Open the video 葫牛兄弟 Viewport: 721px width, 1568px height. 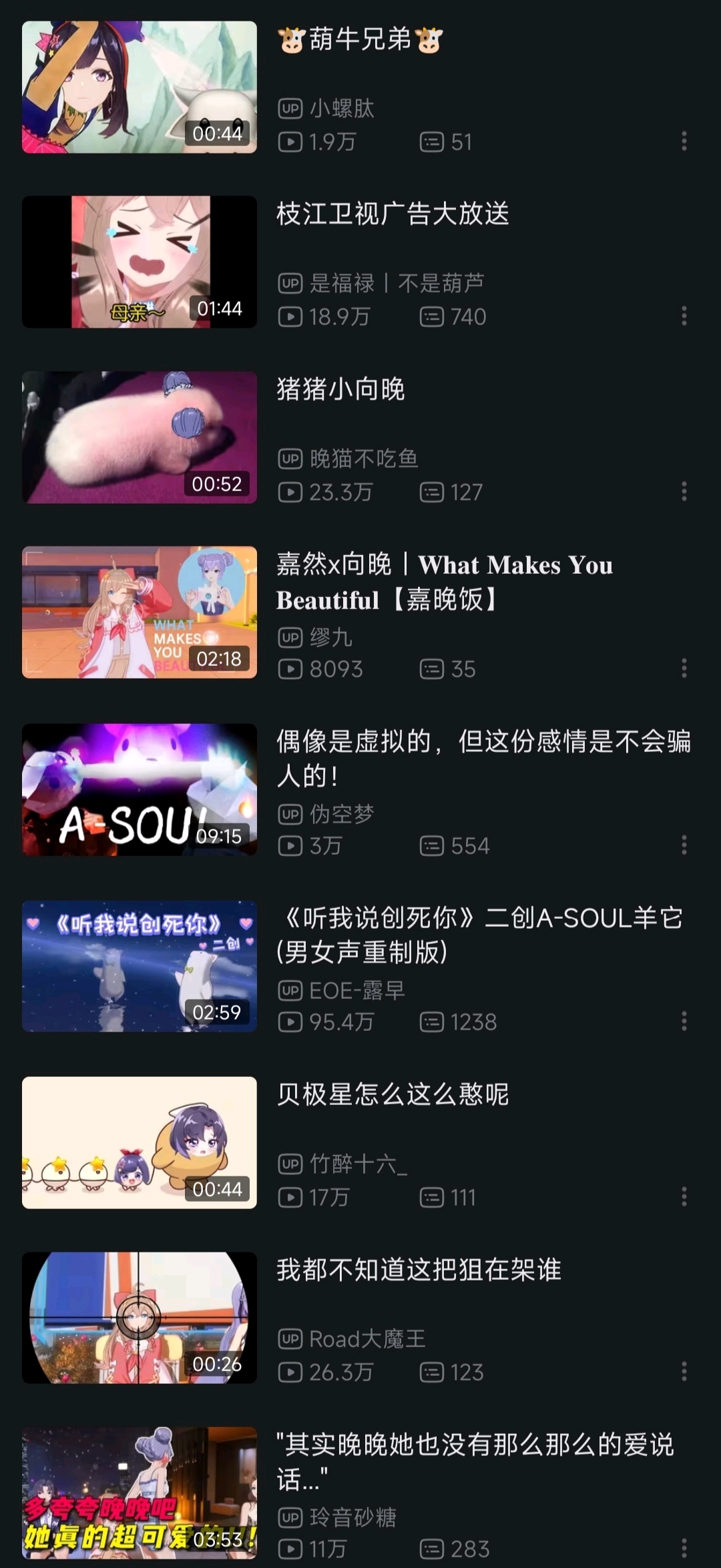pos(139,87)
